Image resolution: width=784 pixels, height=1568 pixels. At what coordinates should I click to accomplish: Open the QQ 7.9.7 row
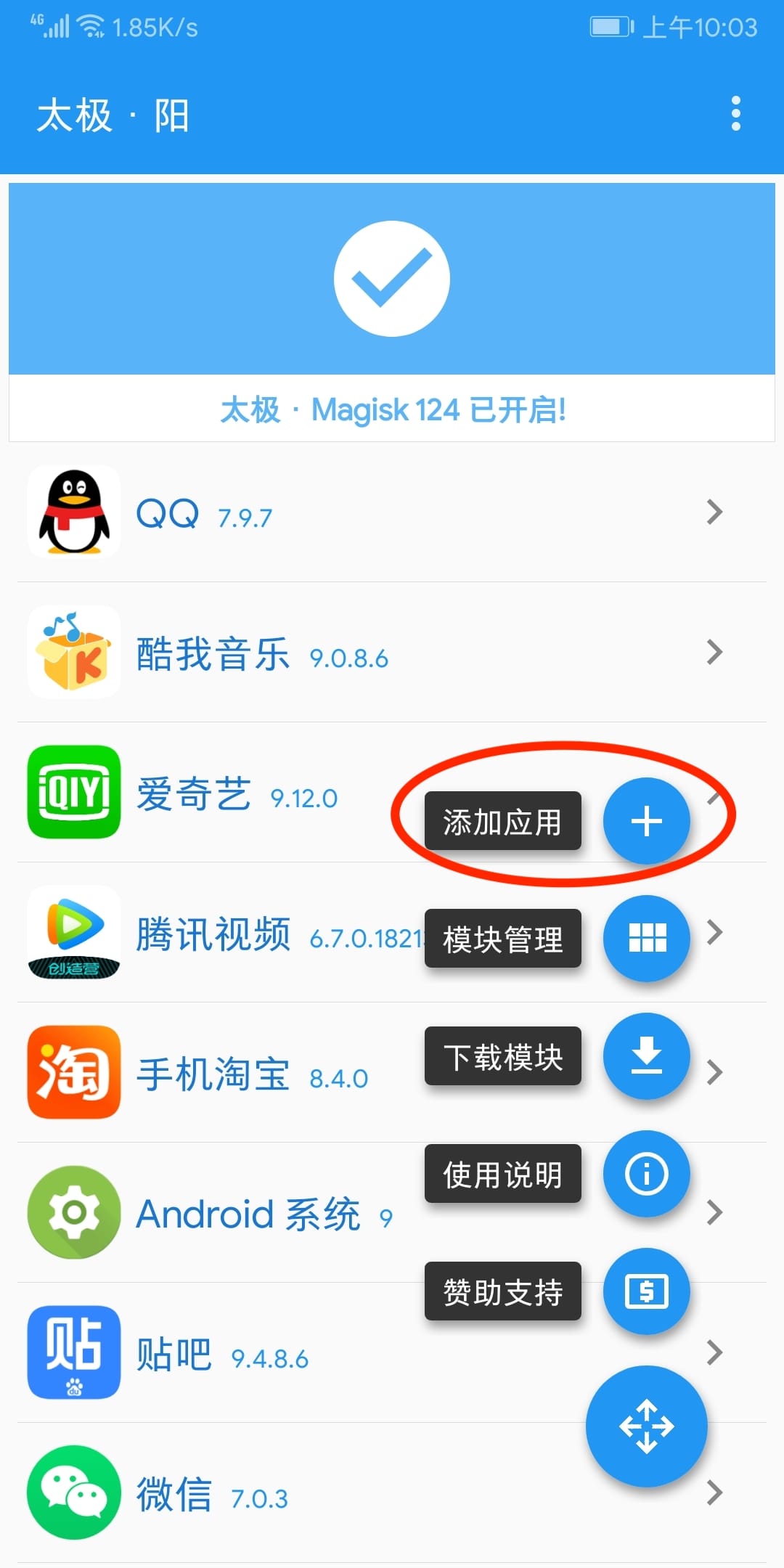tap(290, 513)
